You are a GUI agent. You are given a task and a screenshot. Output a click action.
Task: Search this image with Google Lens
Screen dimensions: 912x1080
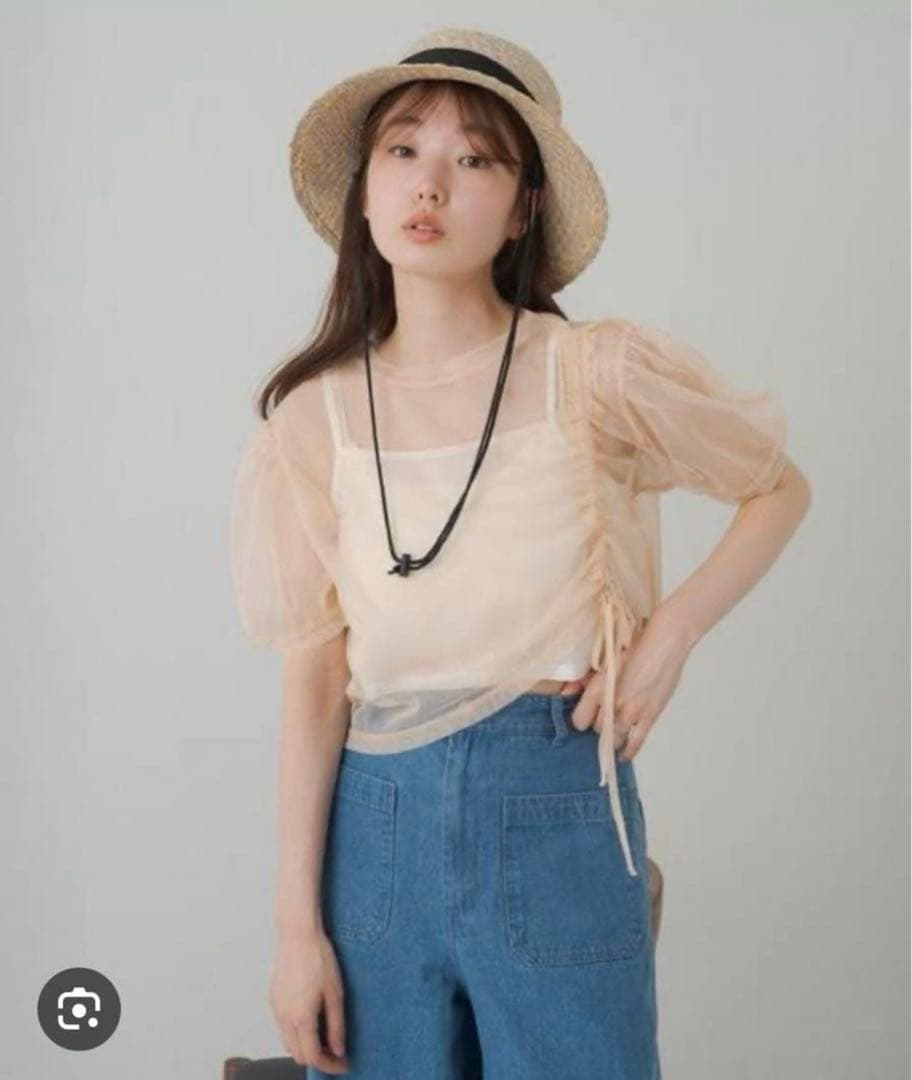coord(79,1008)
